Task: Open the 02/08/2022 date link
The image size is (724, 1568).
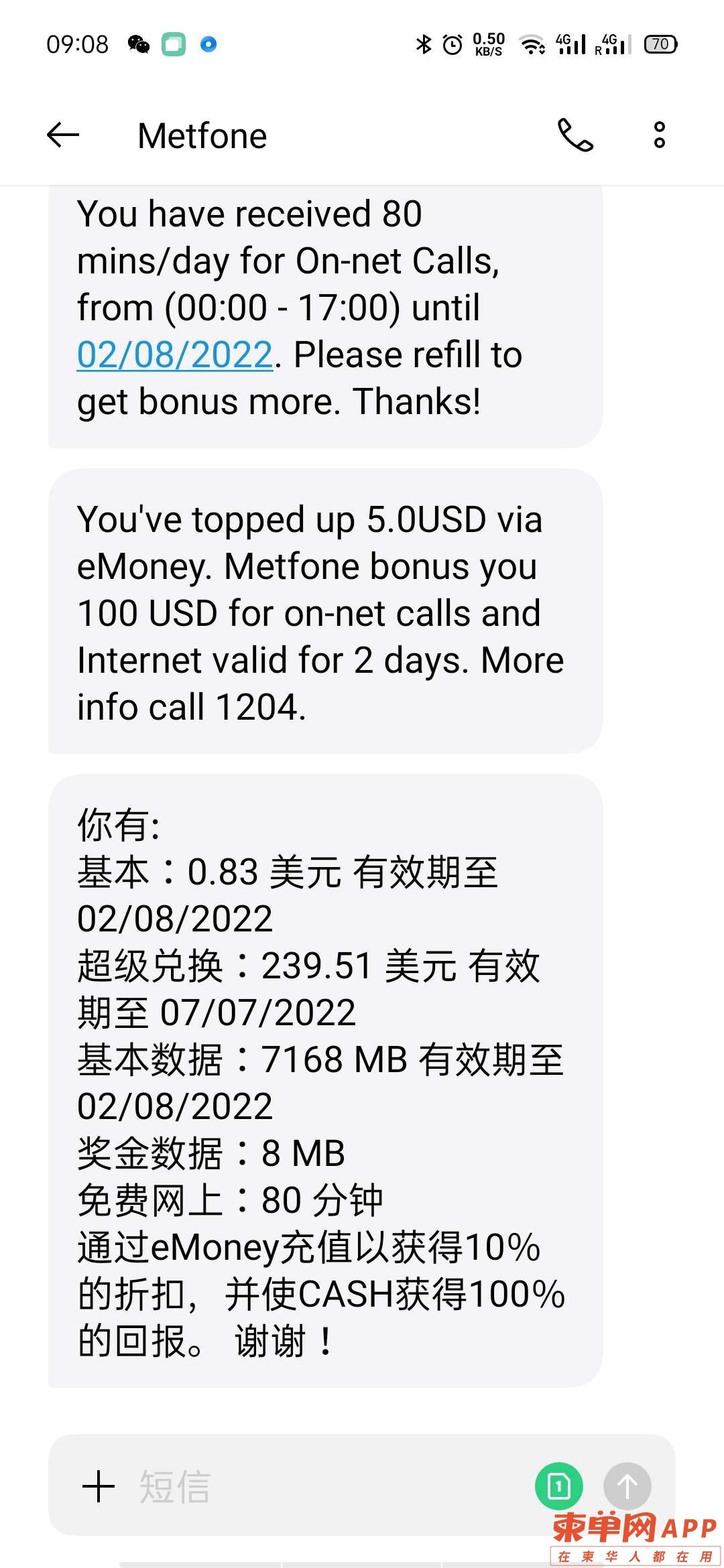Action: (175, 354)
